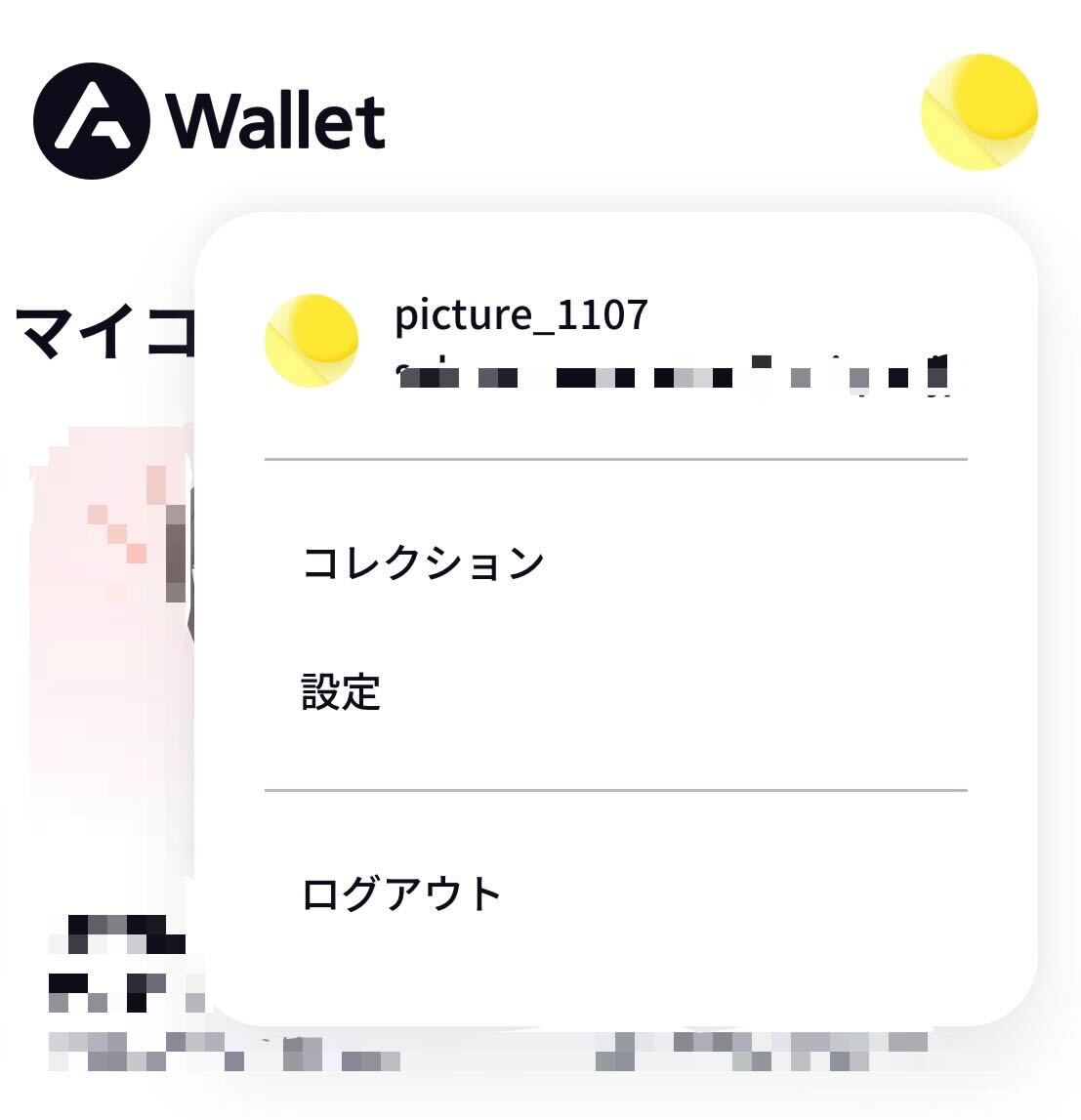Tap the yellow profile avatar at top right
The width and height of the screenshot is (1081, 1120).
pos(978,112)
